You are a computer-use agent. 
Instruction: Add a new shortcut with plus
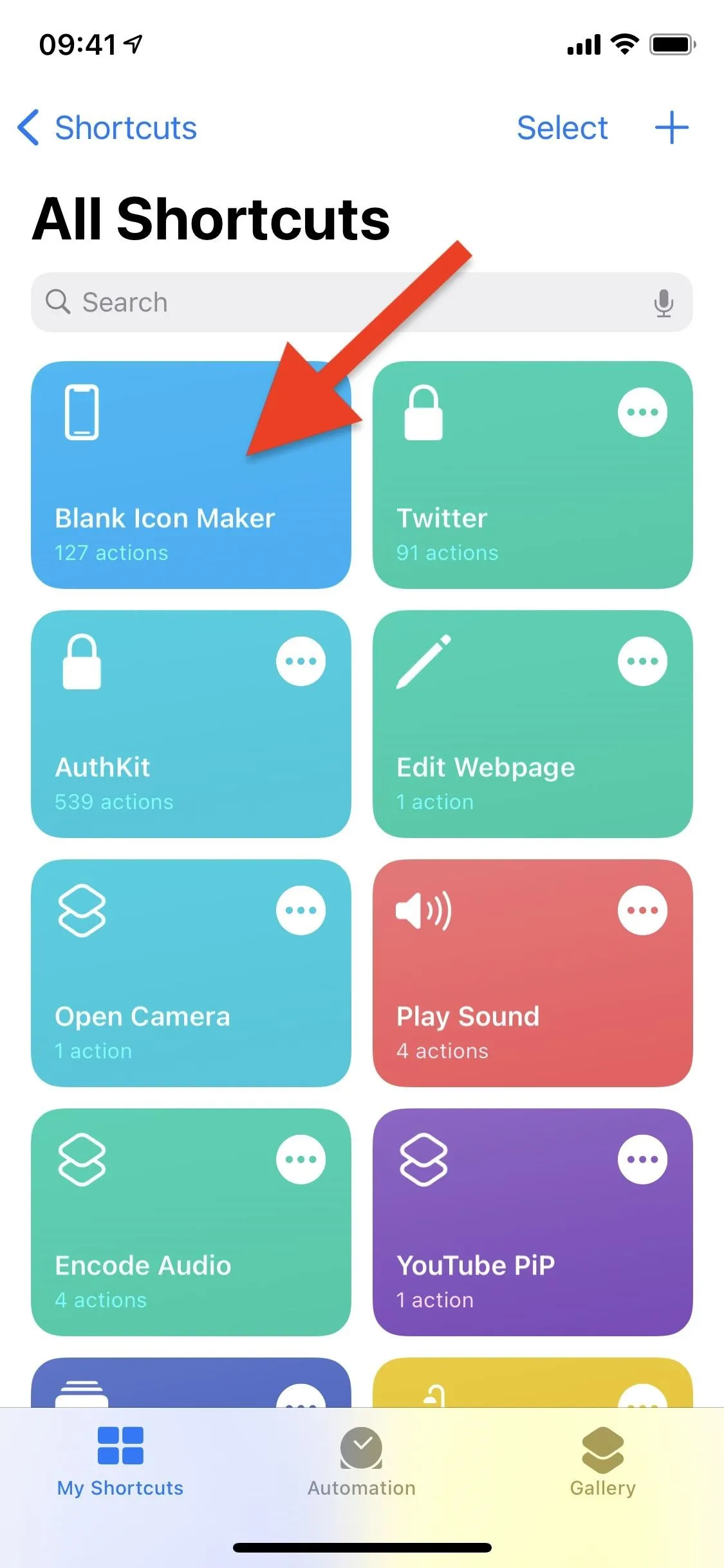coord(671,127)
